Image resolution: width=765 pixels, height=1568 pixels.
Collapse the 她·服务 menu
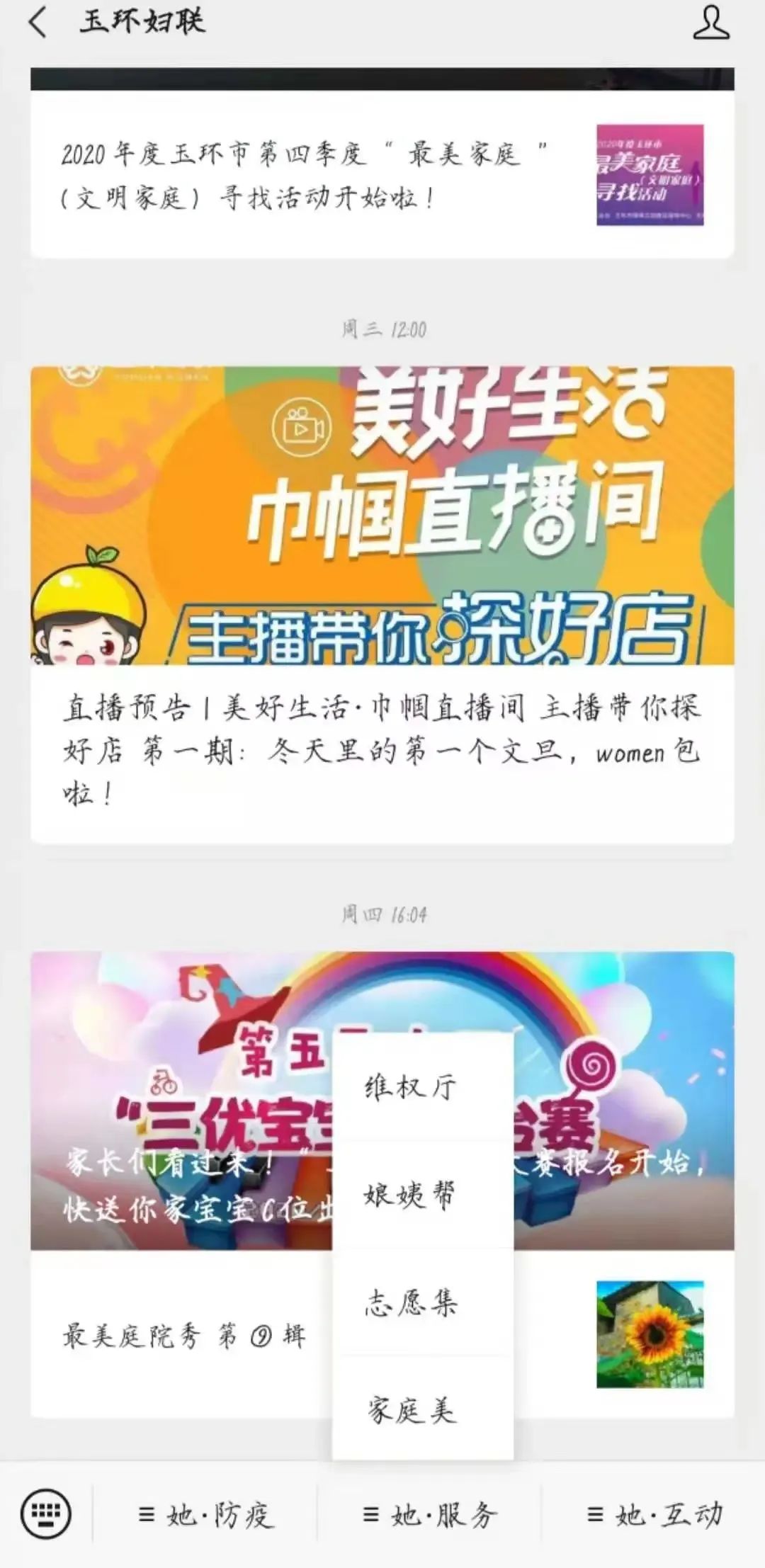tap(429, 1514)
